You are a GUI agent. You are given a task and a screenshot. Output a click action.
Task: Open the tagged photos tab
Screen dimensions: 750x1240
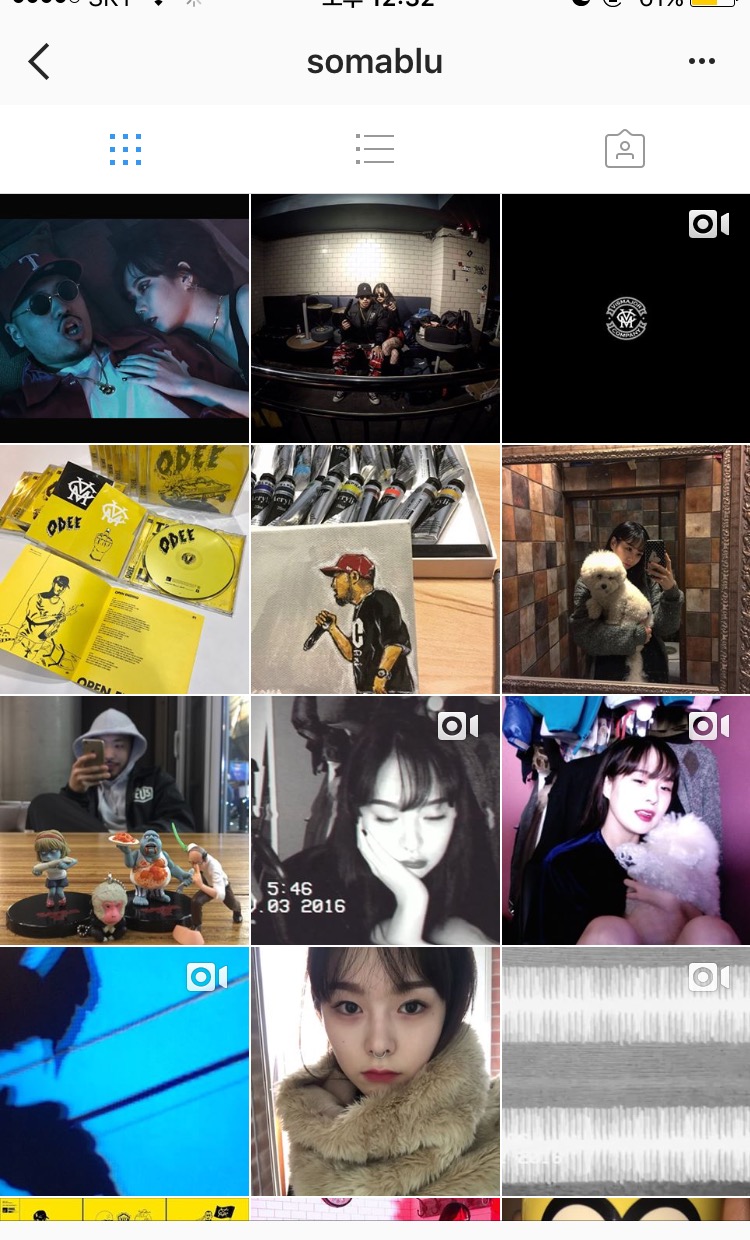click(x=625, y=150)
